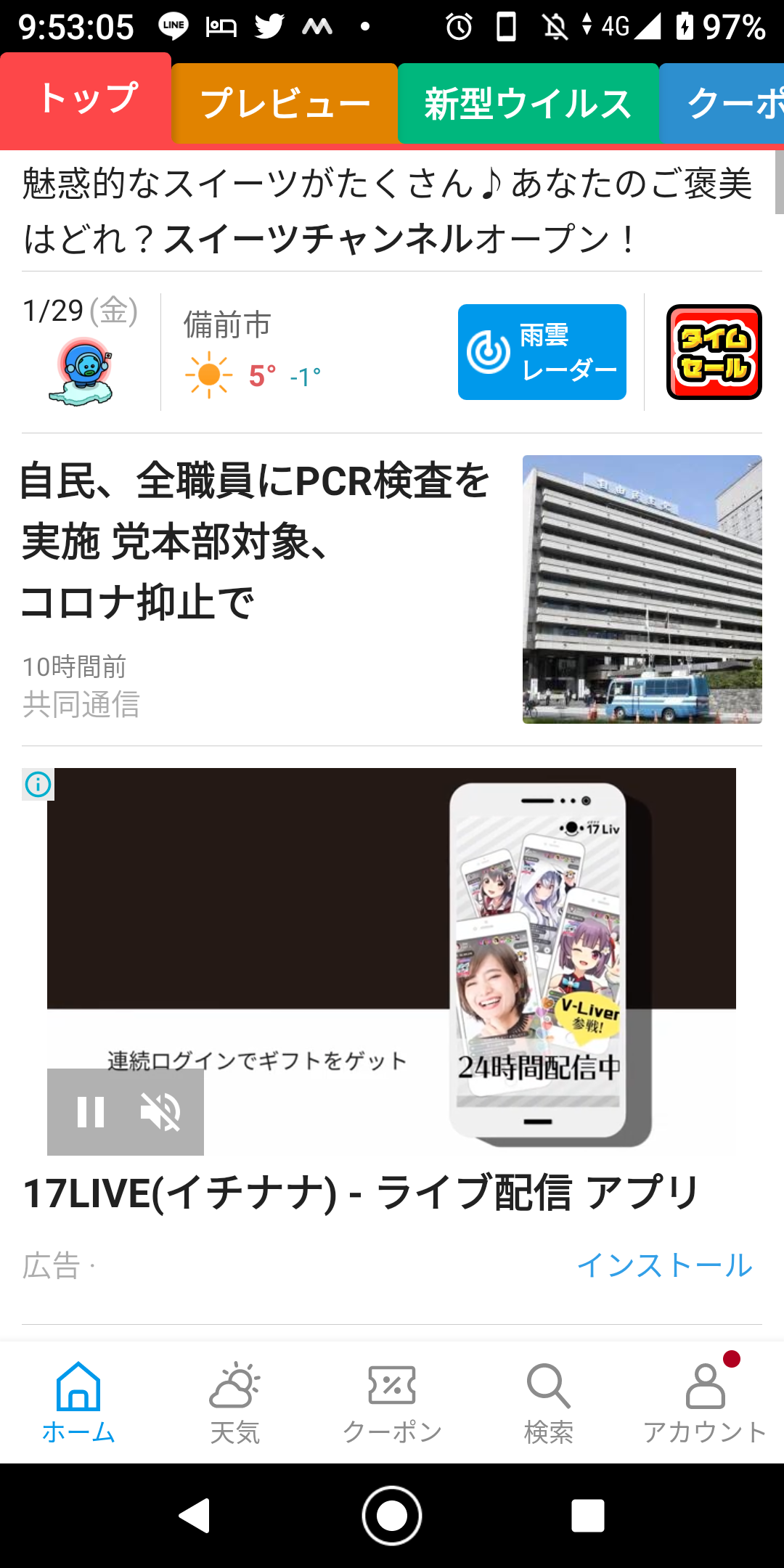Switch to the トップ tab
The height and width of the screenshot is (1568, 784).
(86, 99)
